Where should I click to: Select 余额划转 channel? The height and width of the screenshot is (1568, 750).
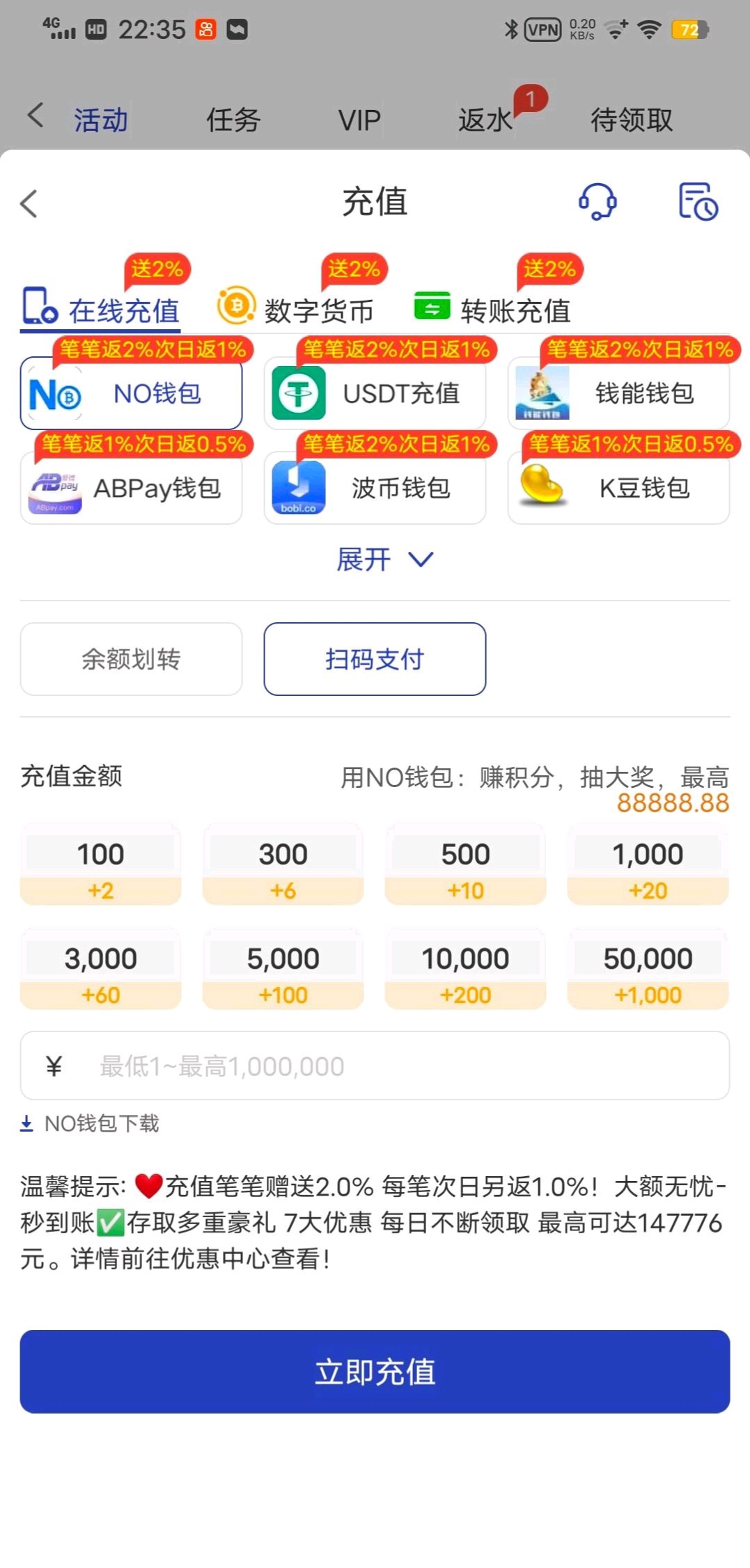pyautogui.click(x=131, y=659)
